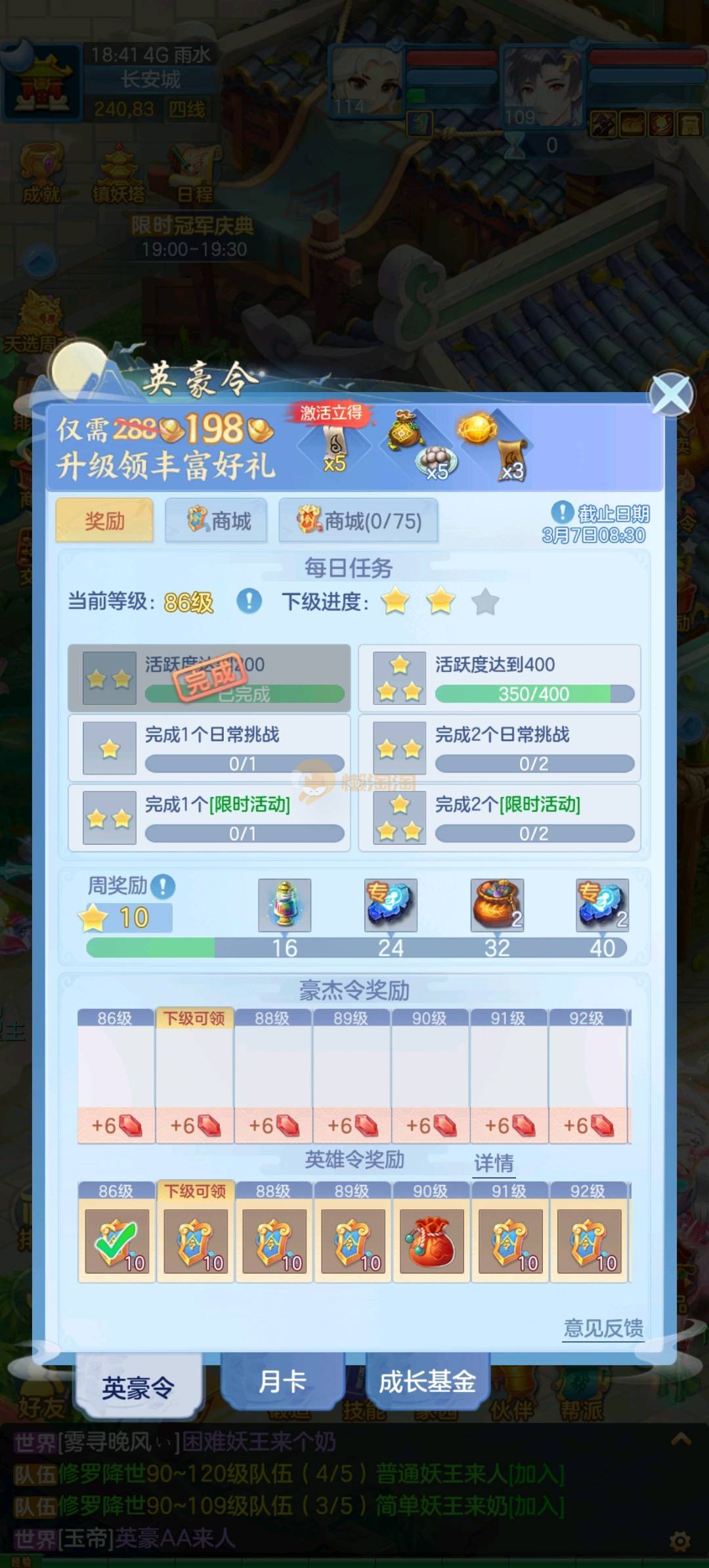View weekly reward at 32 stars
709x1568 pixels.
pyautogui.click(x=497, y=905)
